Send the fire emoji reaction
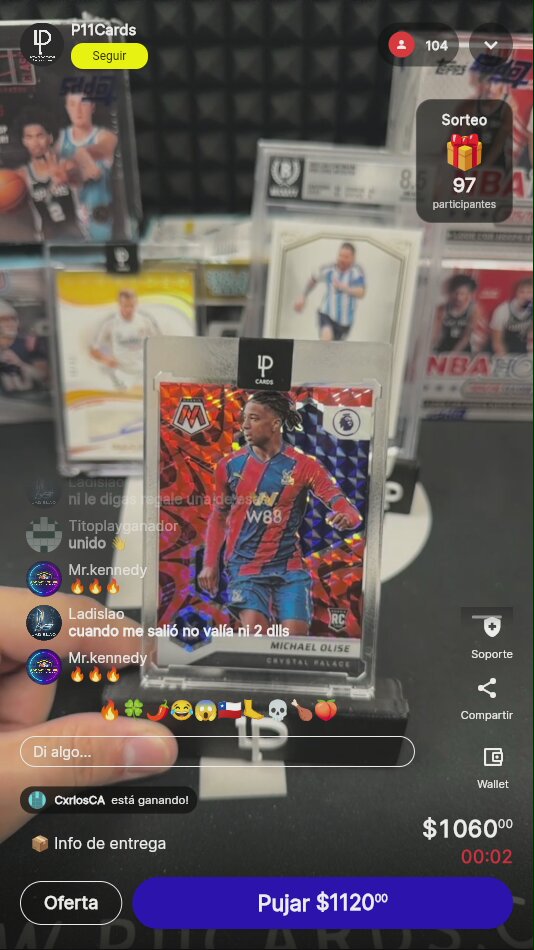The height and width of the screenshot is (950, 534). point(110,709)
